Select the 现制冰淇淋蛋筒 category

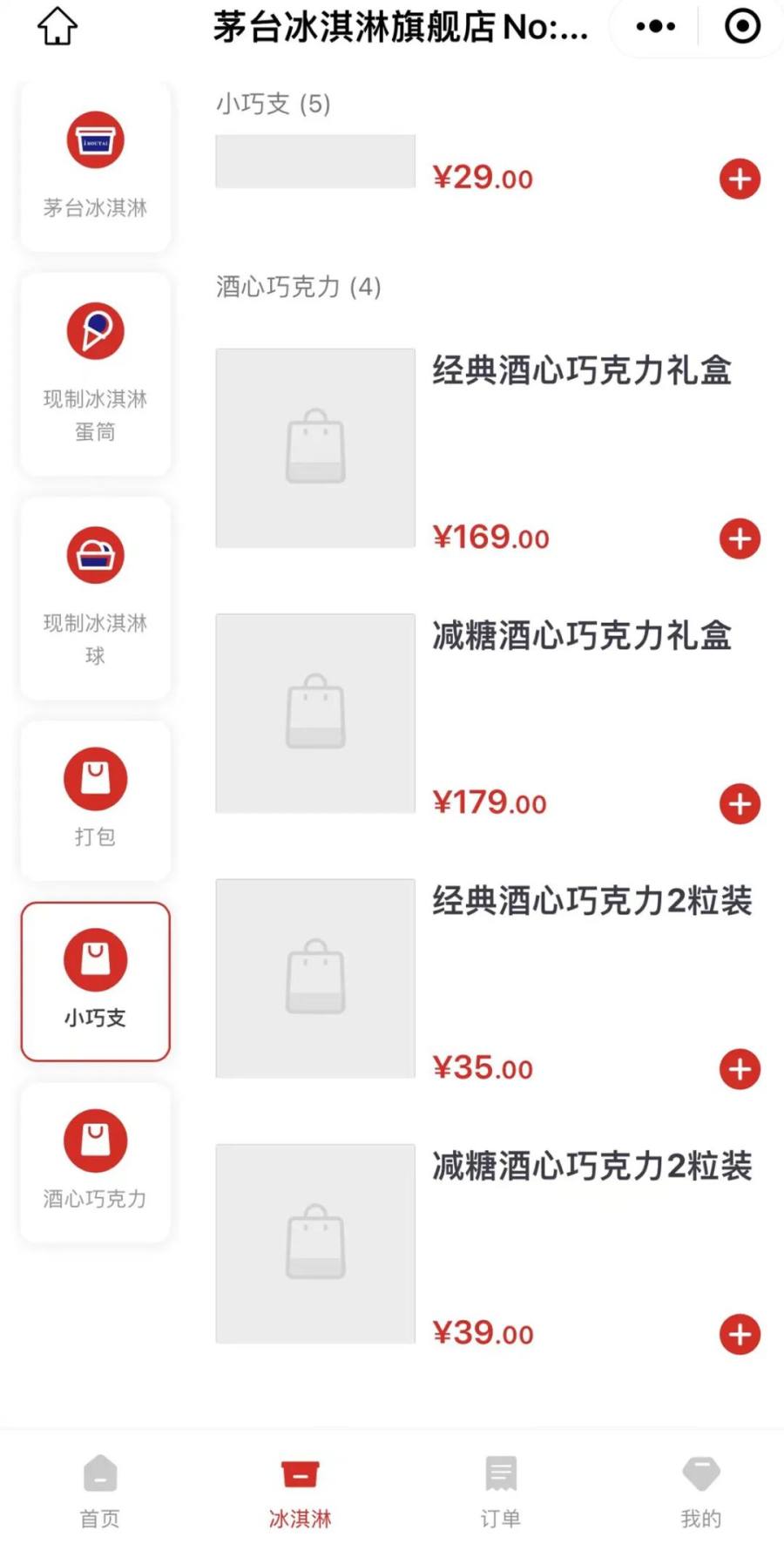click(x=95, y=373)
